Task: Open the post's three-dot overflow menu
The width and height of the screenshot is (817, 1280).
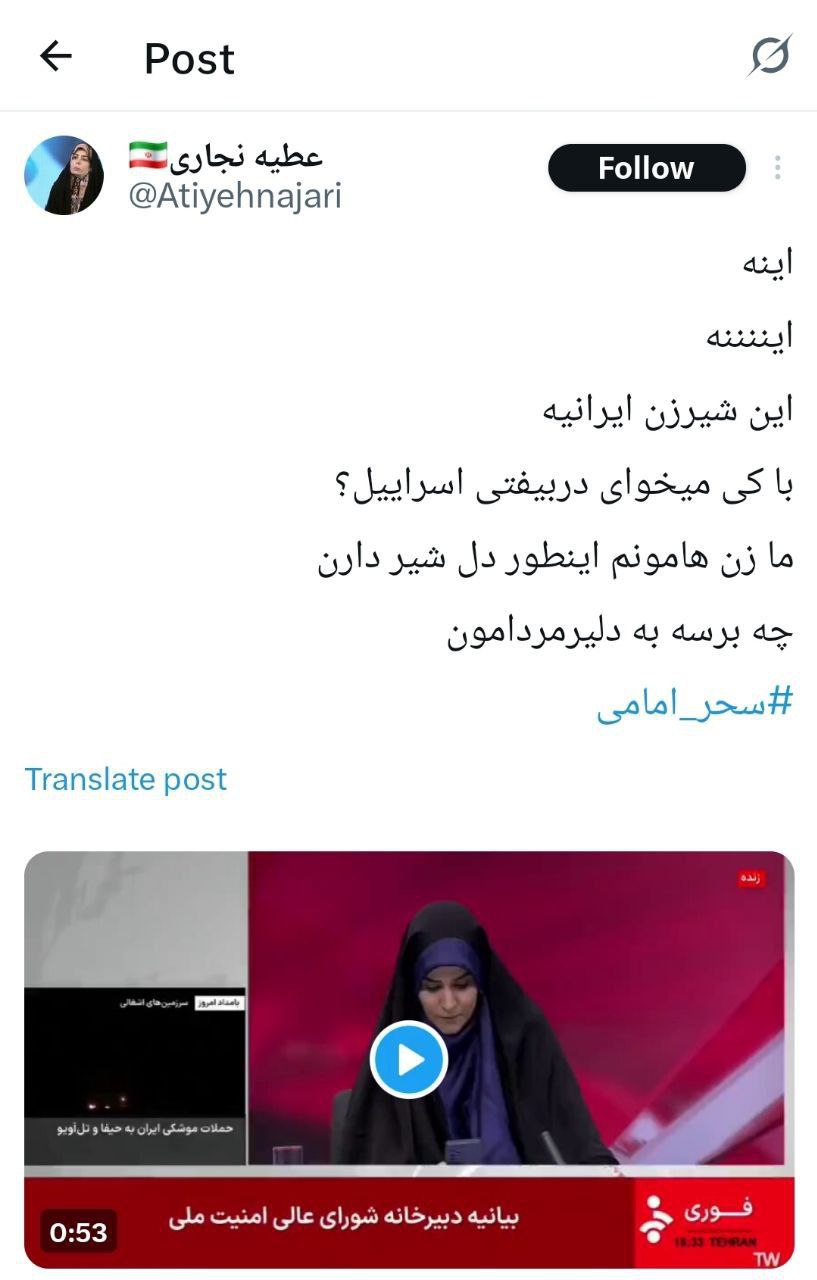Action: click(x=777, y=168)
